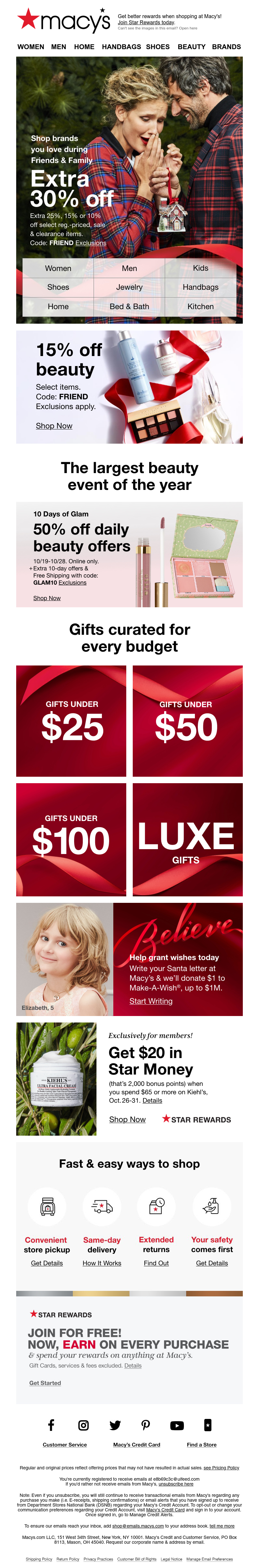Select Jewelry in the category grid

tap(129, 287)
